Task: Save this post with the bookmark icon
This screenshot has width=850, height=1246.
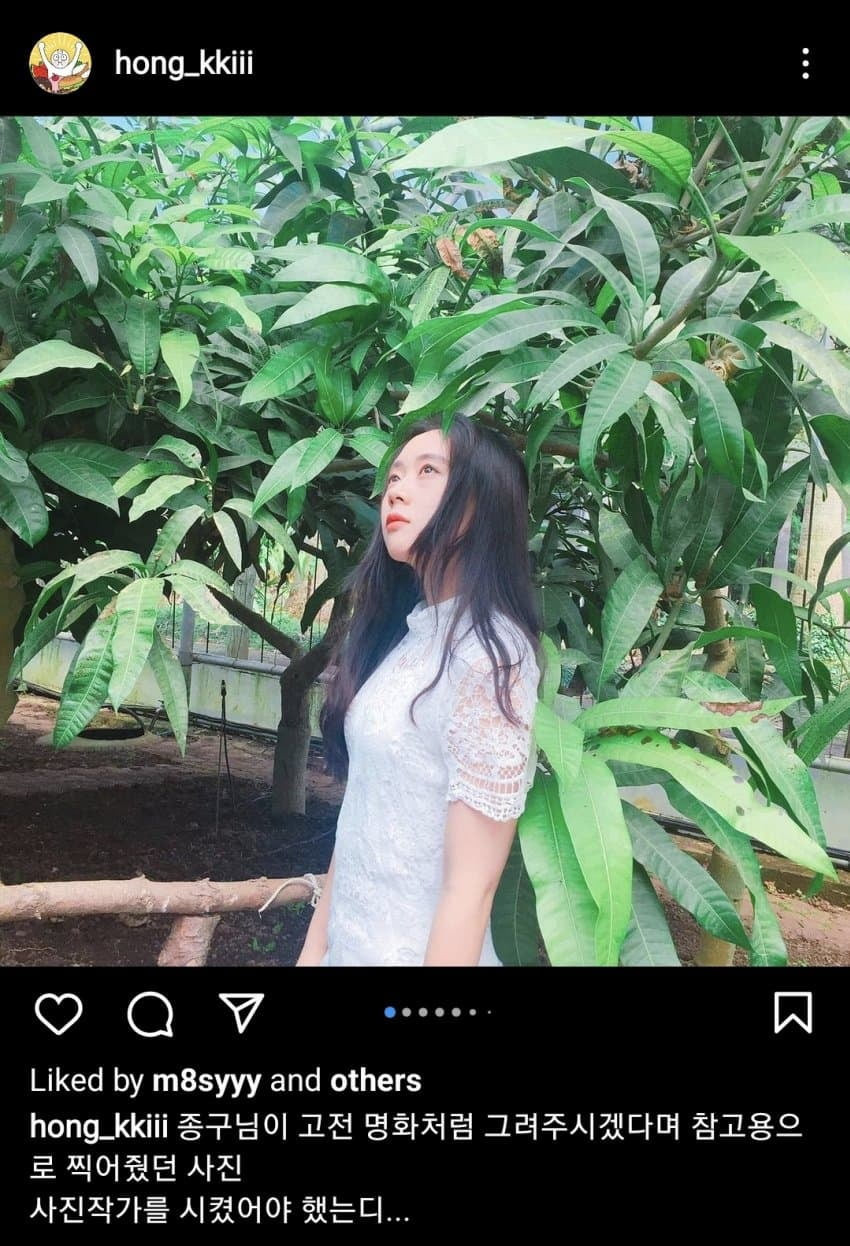Action: tap(793, 1013)
